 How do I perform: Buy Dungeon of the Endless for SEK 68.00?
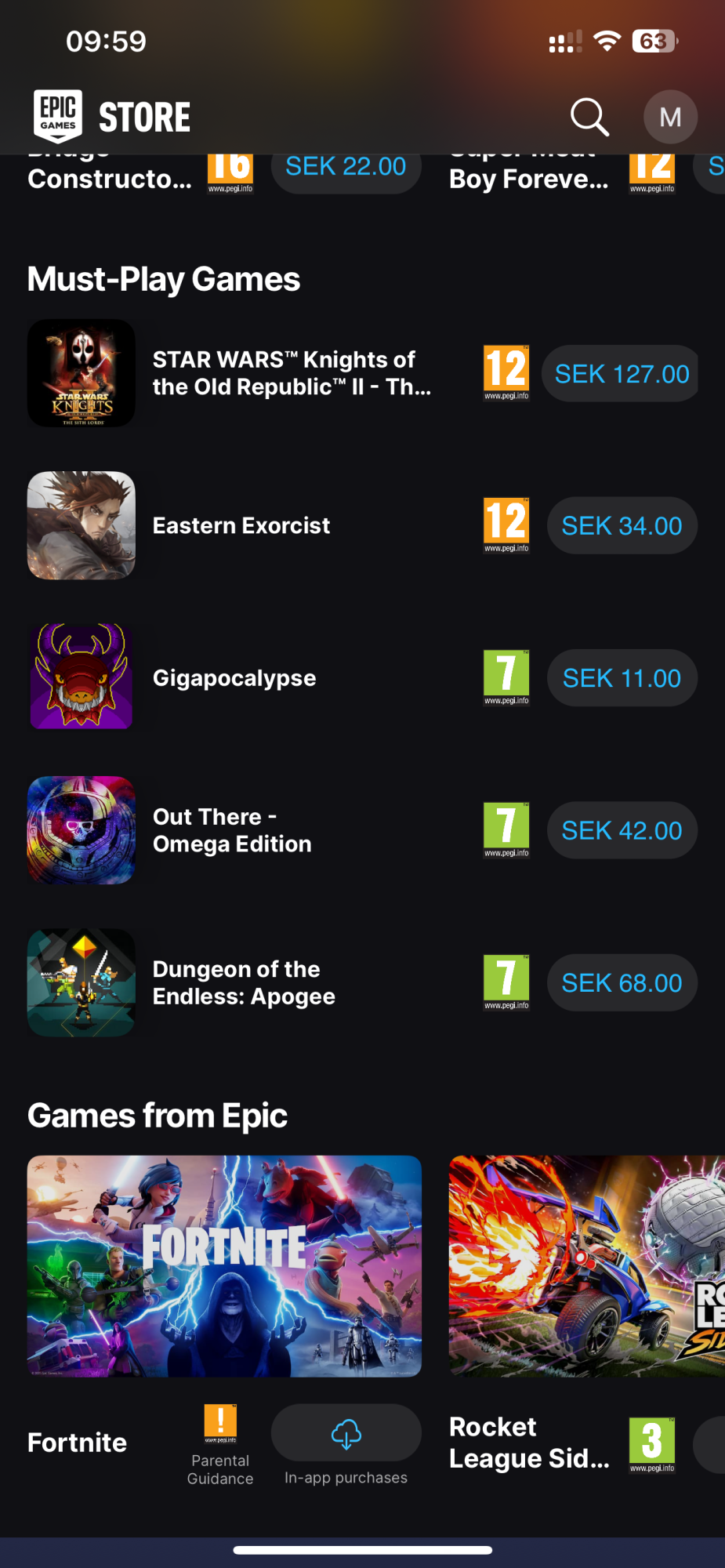[622, 983]
